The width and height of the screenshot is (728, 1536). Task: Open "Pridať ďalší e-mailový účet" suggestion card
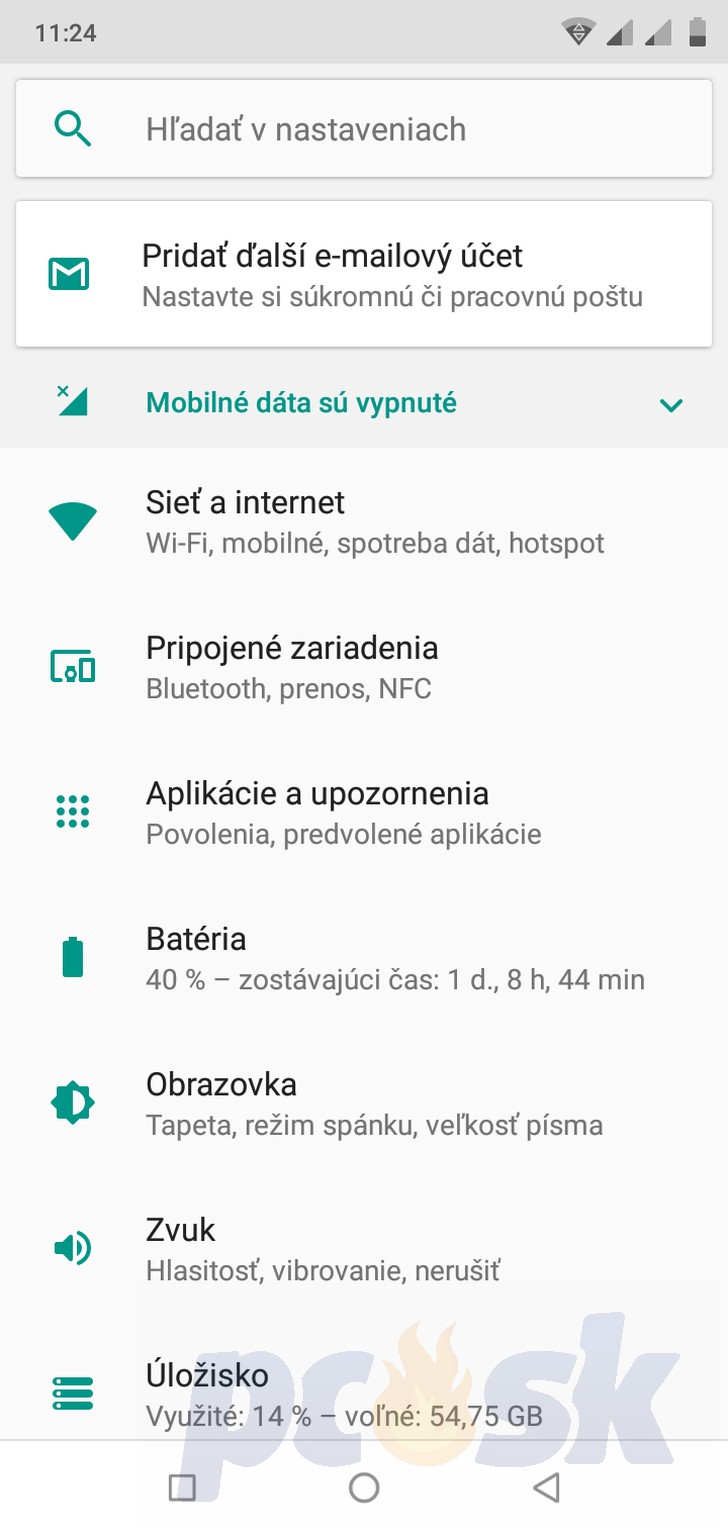(x=364, y=274)
